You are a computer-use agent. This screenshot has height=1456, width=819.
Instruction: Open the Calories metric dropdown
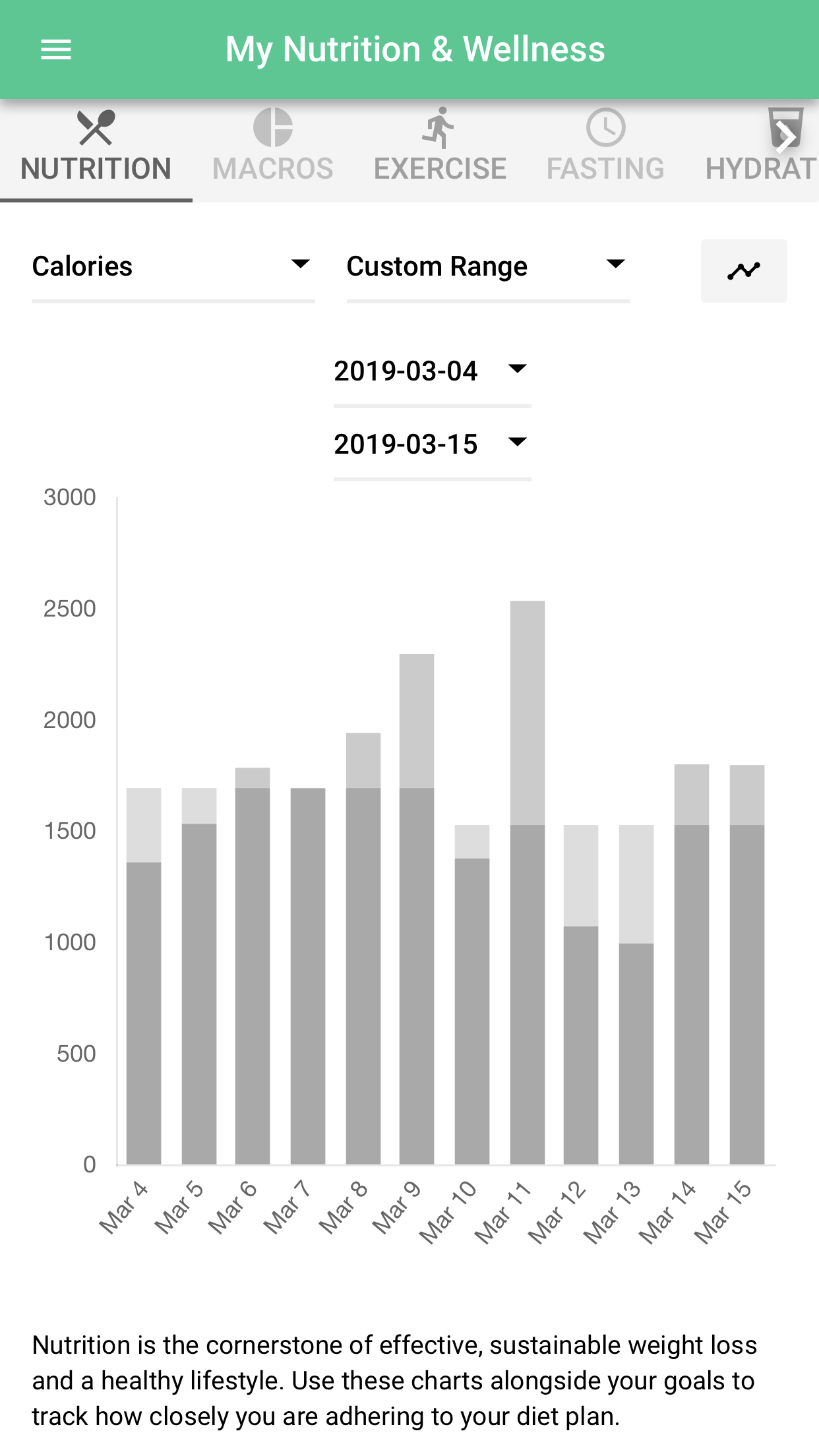(173, 268)
